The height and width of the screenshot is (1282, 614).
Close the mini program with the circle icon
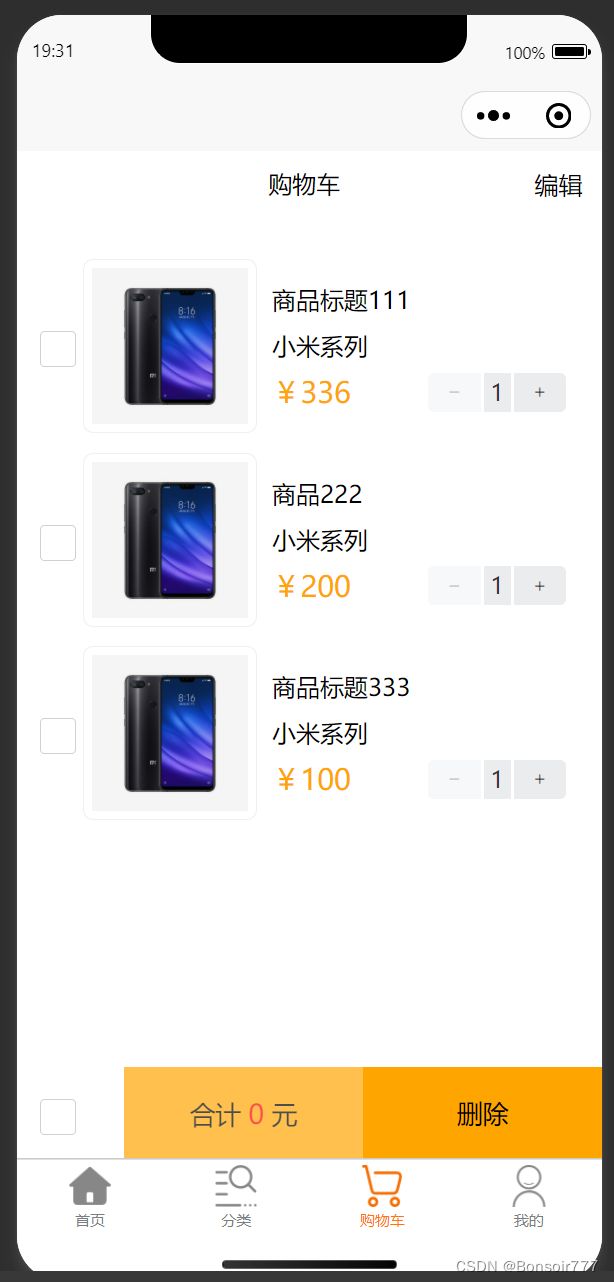pos(559,116)
